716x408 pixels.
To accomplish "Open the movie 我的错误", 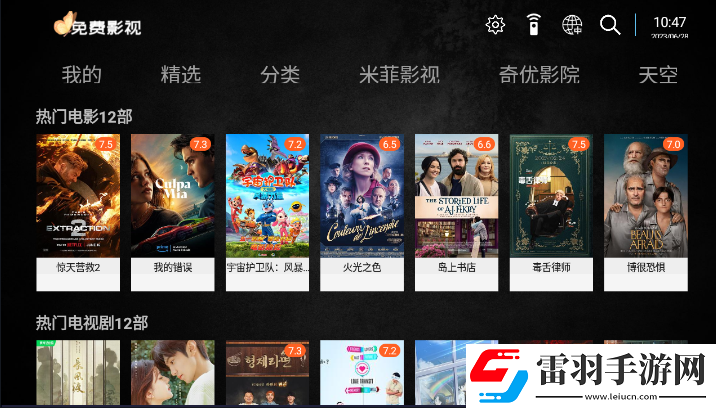I will (x=172, y=210).
